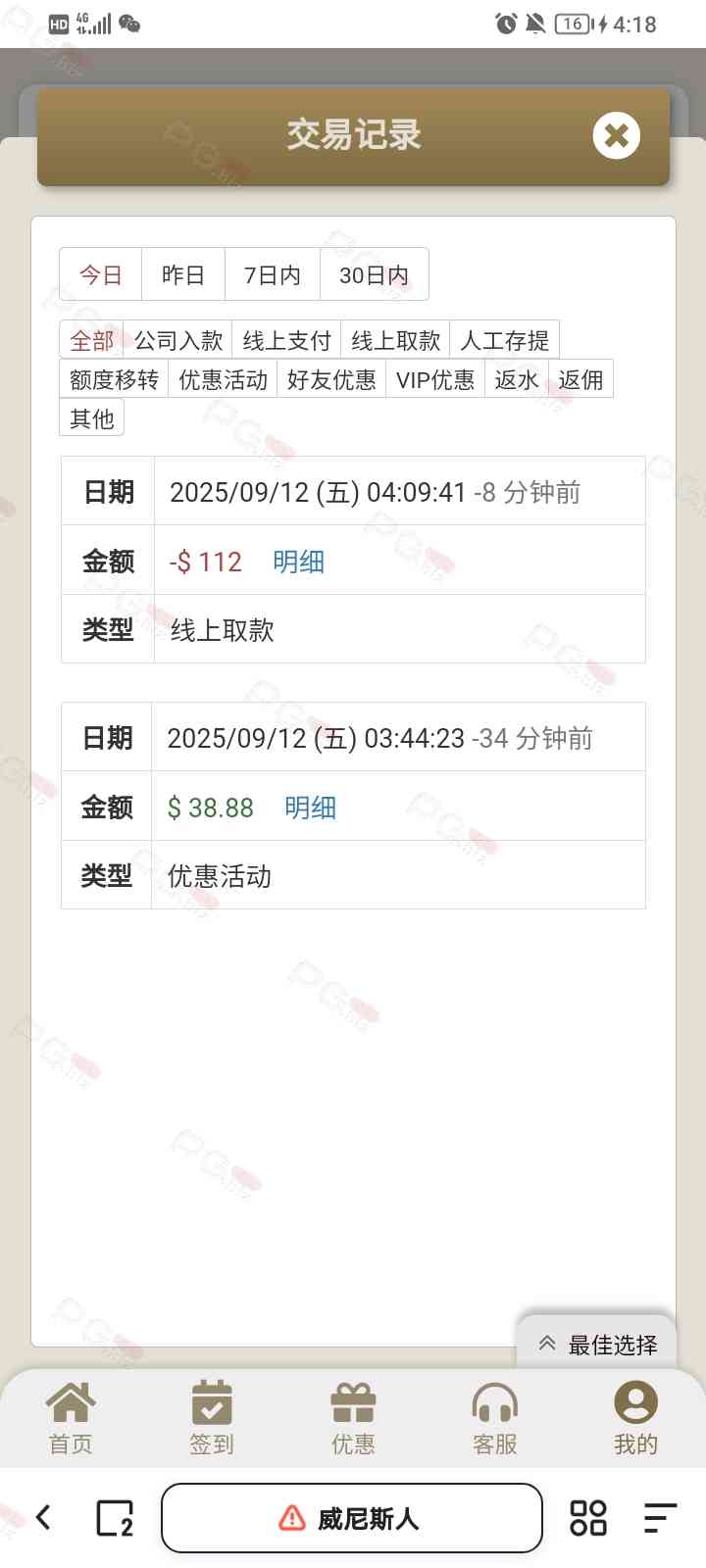
Task: Show records for 30日内
Action: coord(374,275)
